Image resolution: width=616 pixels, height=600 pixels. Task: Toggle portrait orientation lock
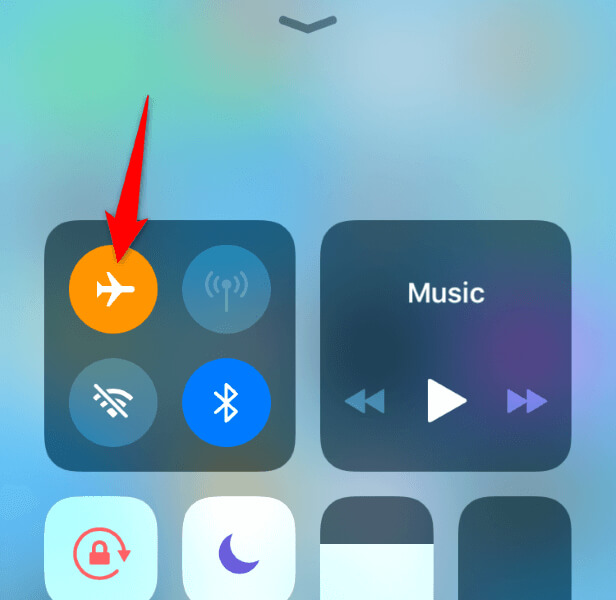click(101, 550)
